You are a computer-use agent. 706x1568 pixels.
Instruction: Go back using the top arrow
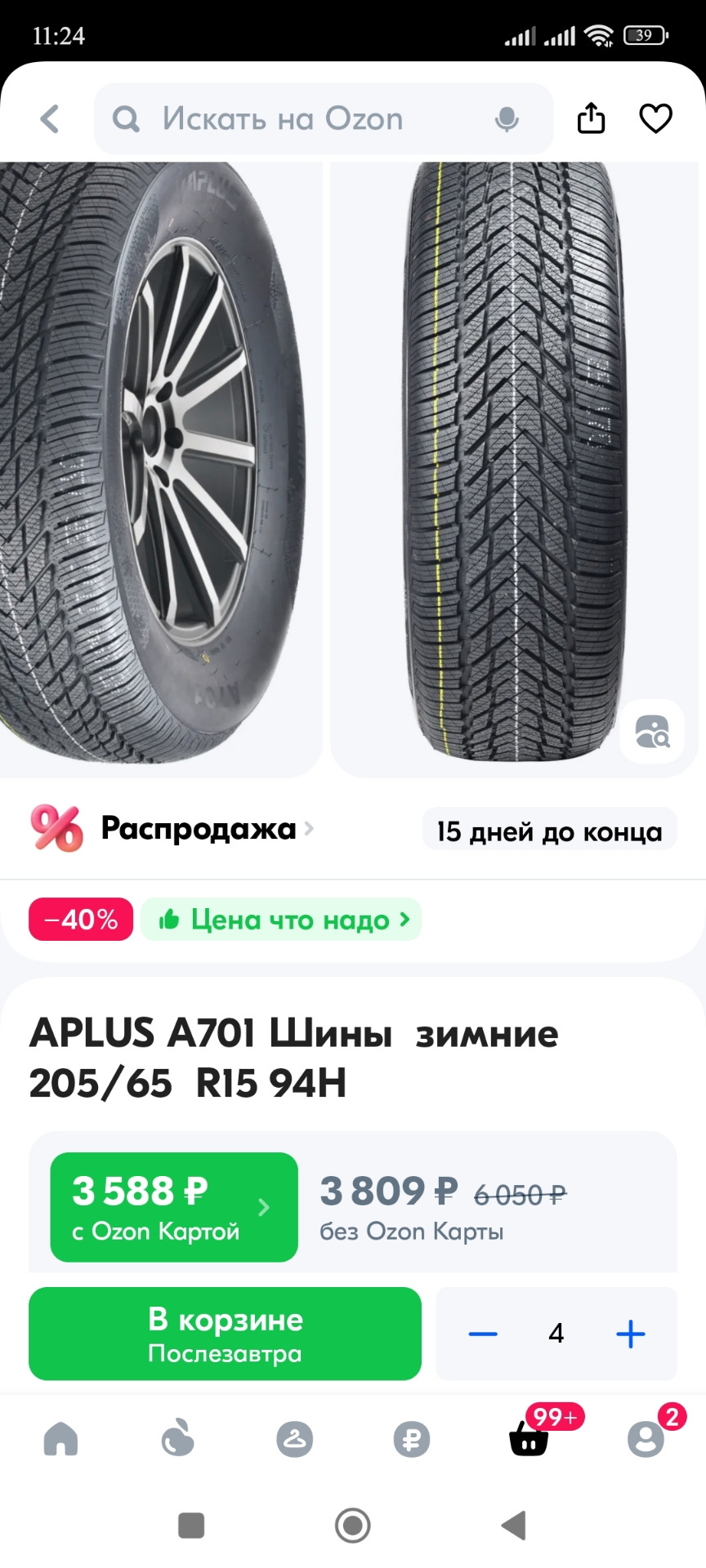(x=50, y=119)
